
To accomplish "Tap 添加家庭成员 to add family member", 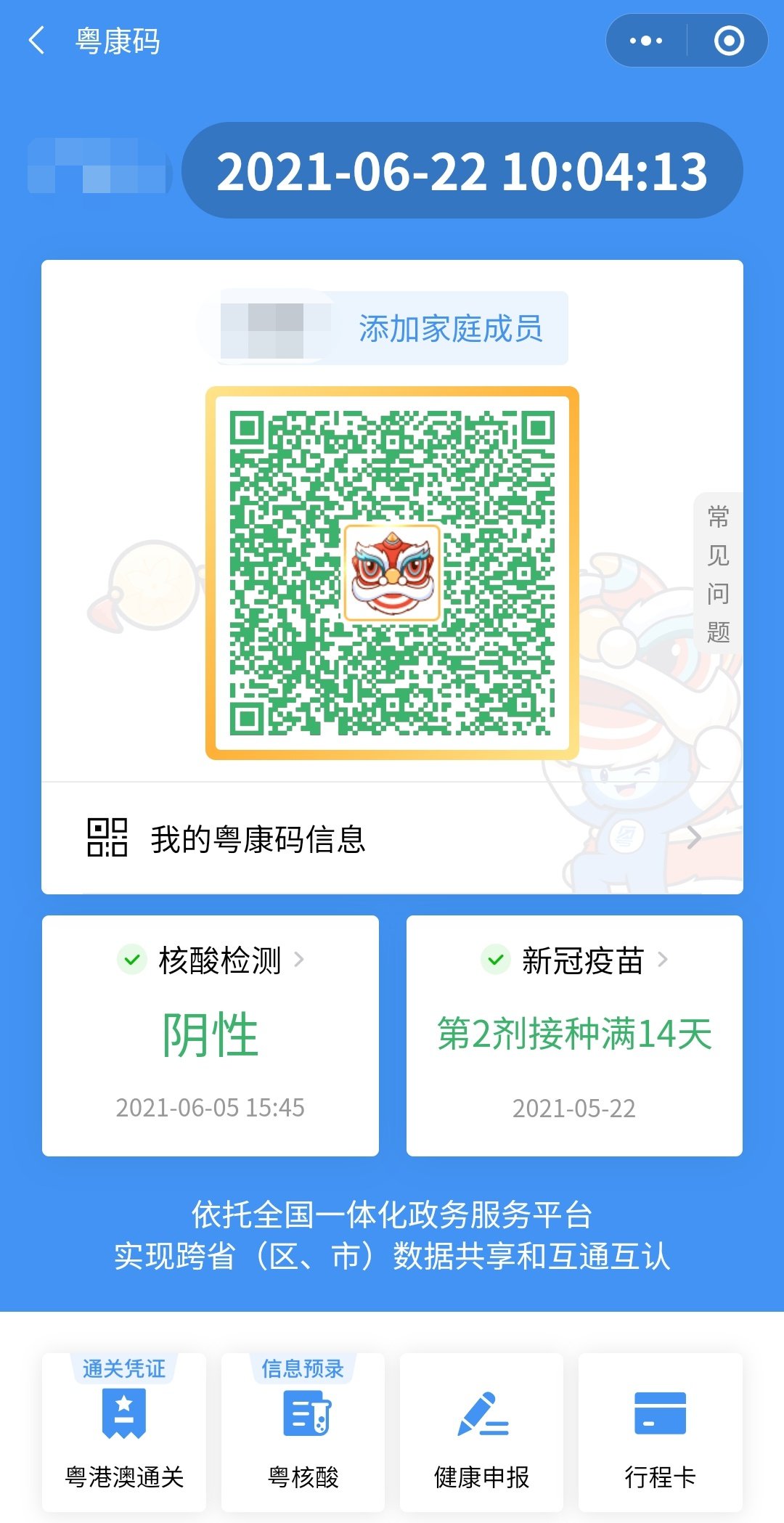I will pyautogui.click(x=450, y=329).
